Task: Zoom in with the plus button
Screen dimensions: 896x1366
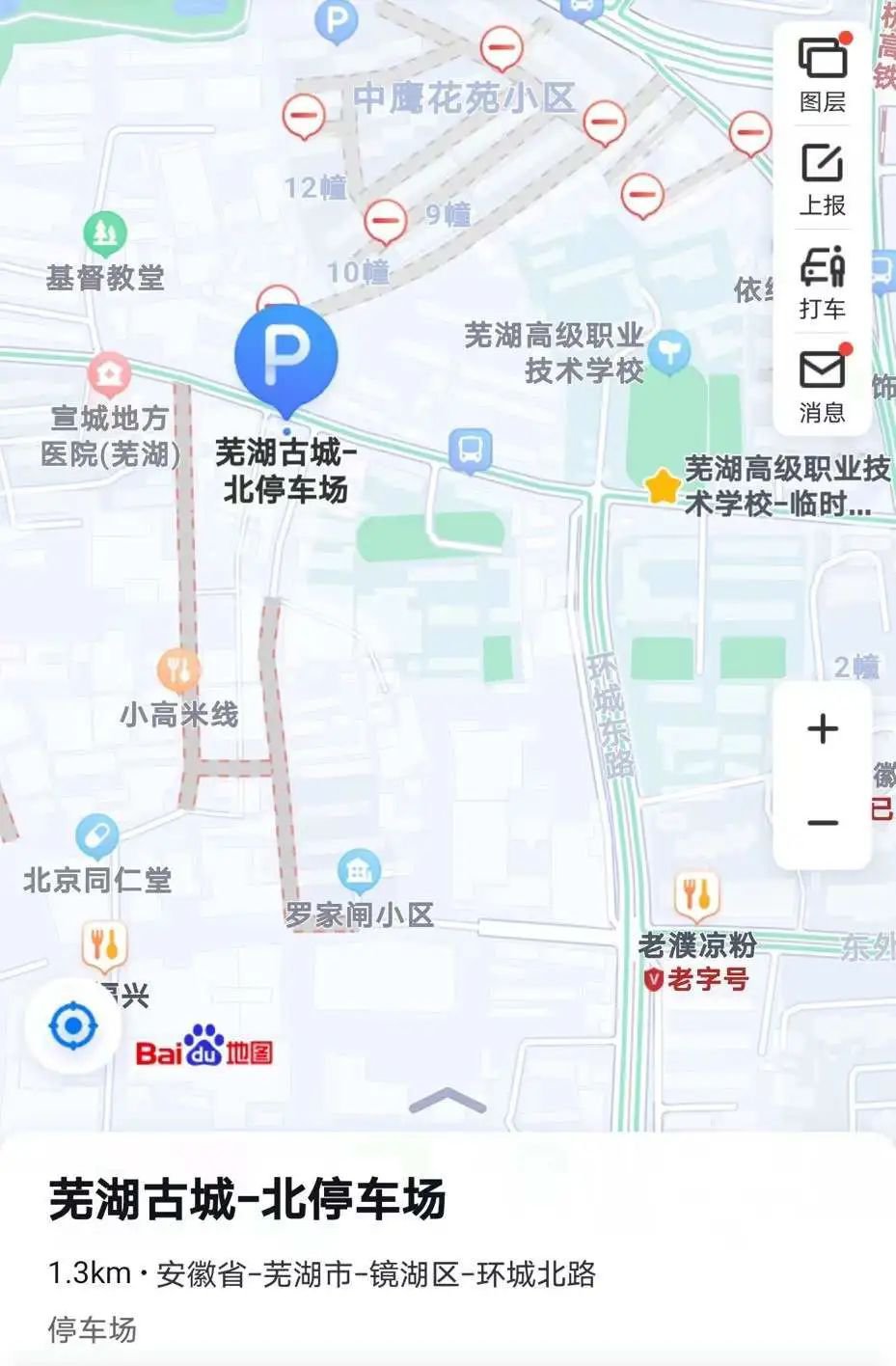Action: [823, 729]
